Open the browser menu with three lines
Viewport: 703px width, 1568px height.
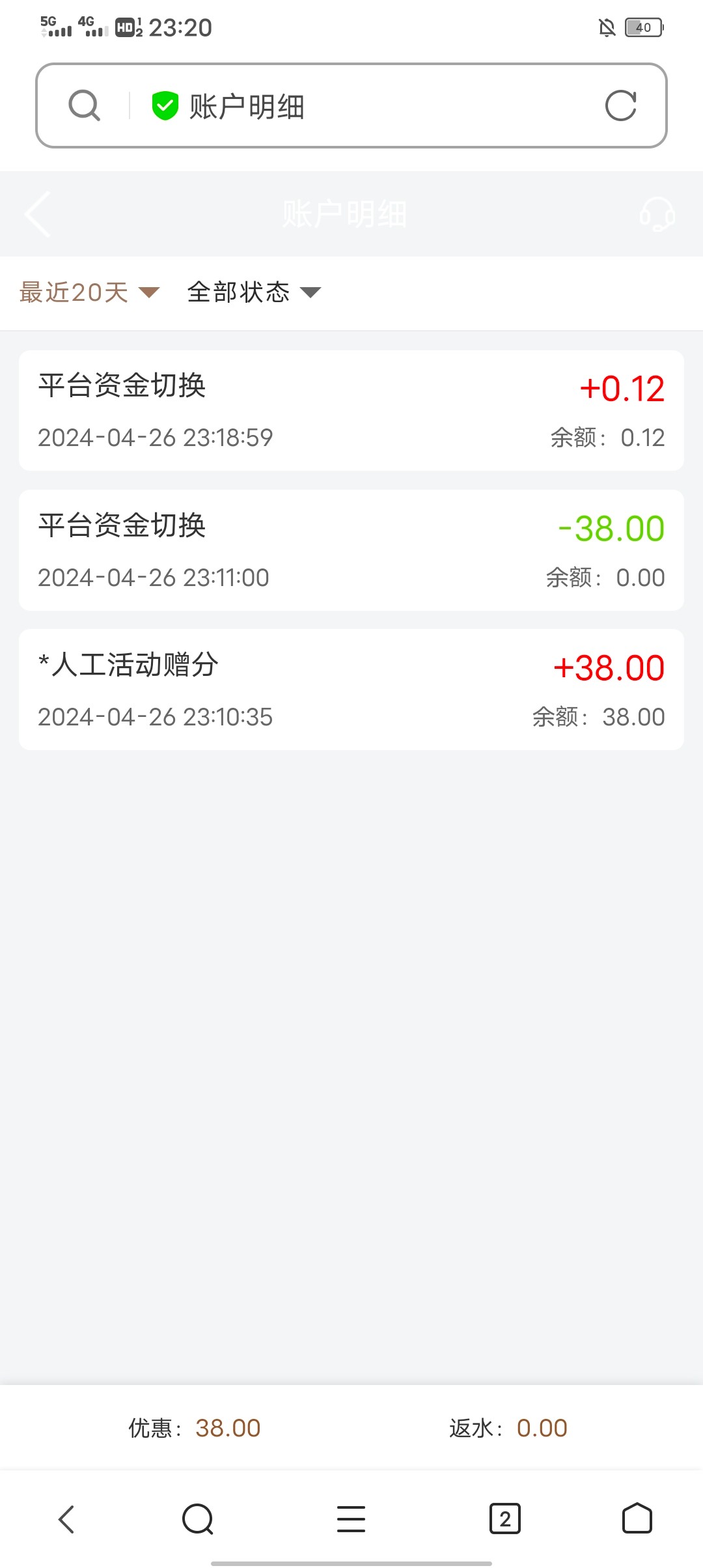click(351, 1519)
